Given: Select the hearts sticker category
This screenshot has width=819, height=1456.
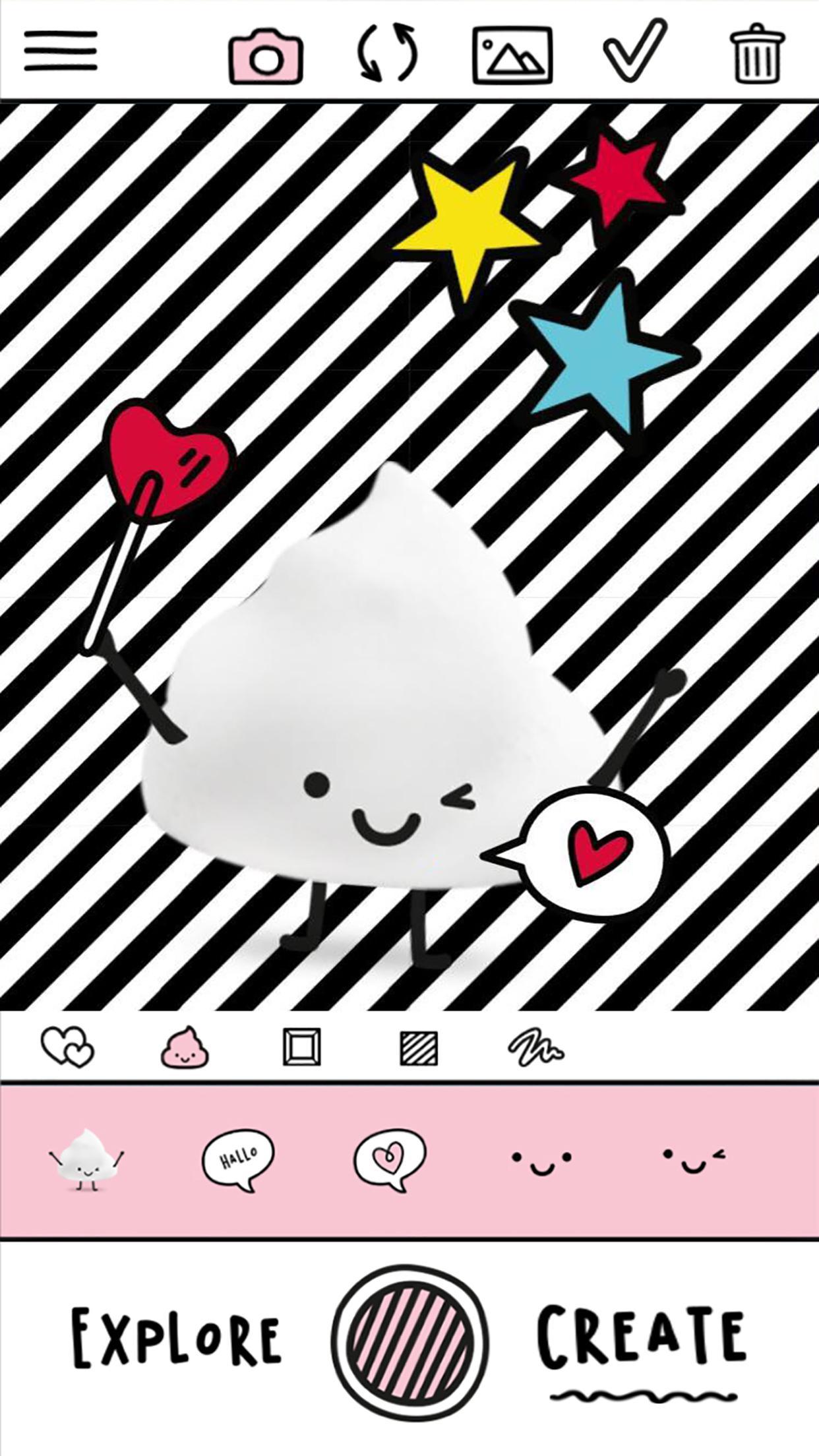Looking at the screenshot, I should pyautogui.click(x=68, y=1046).
